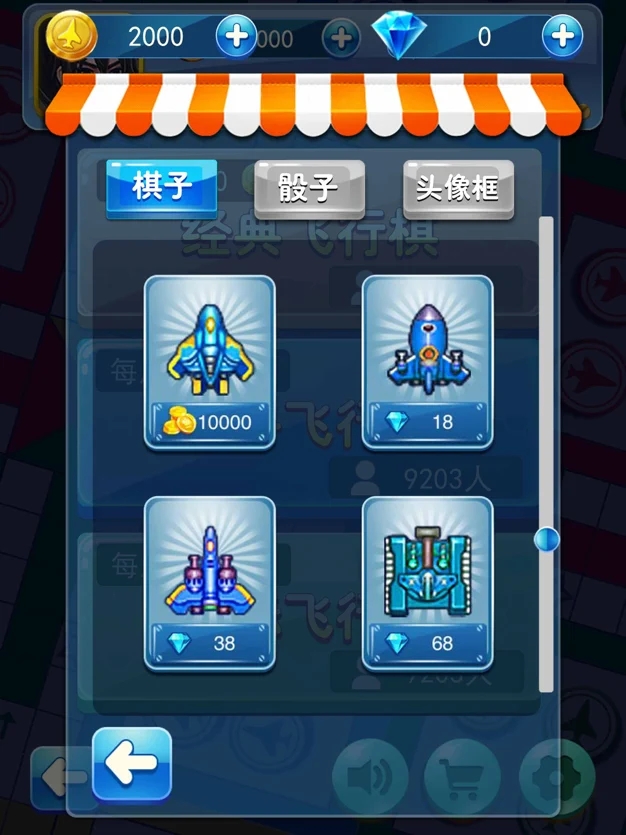
Task: Switch to the 骰子 tab
Action: [309, 188]
